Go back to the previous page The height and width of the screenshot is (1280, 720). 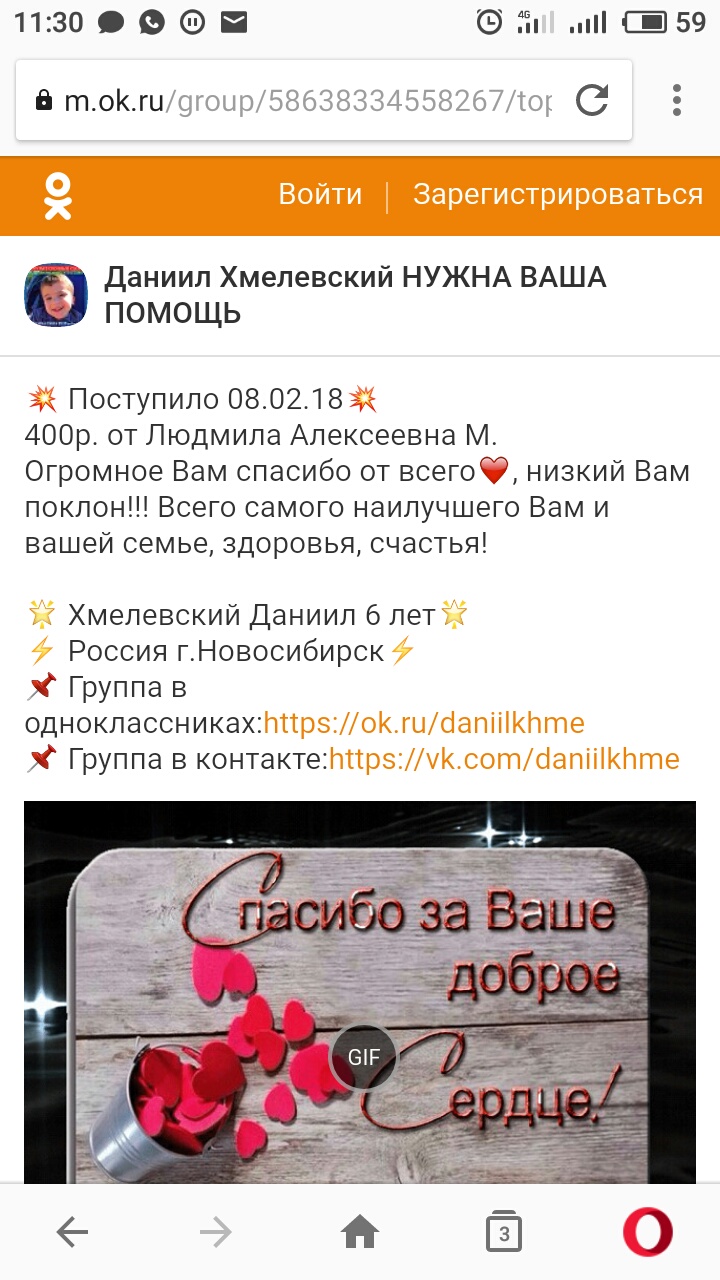pos(73,1233)
